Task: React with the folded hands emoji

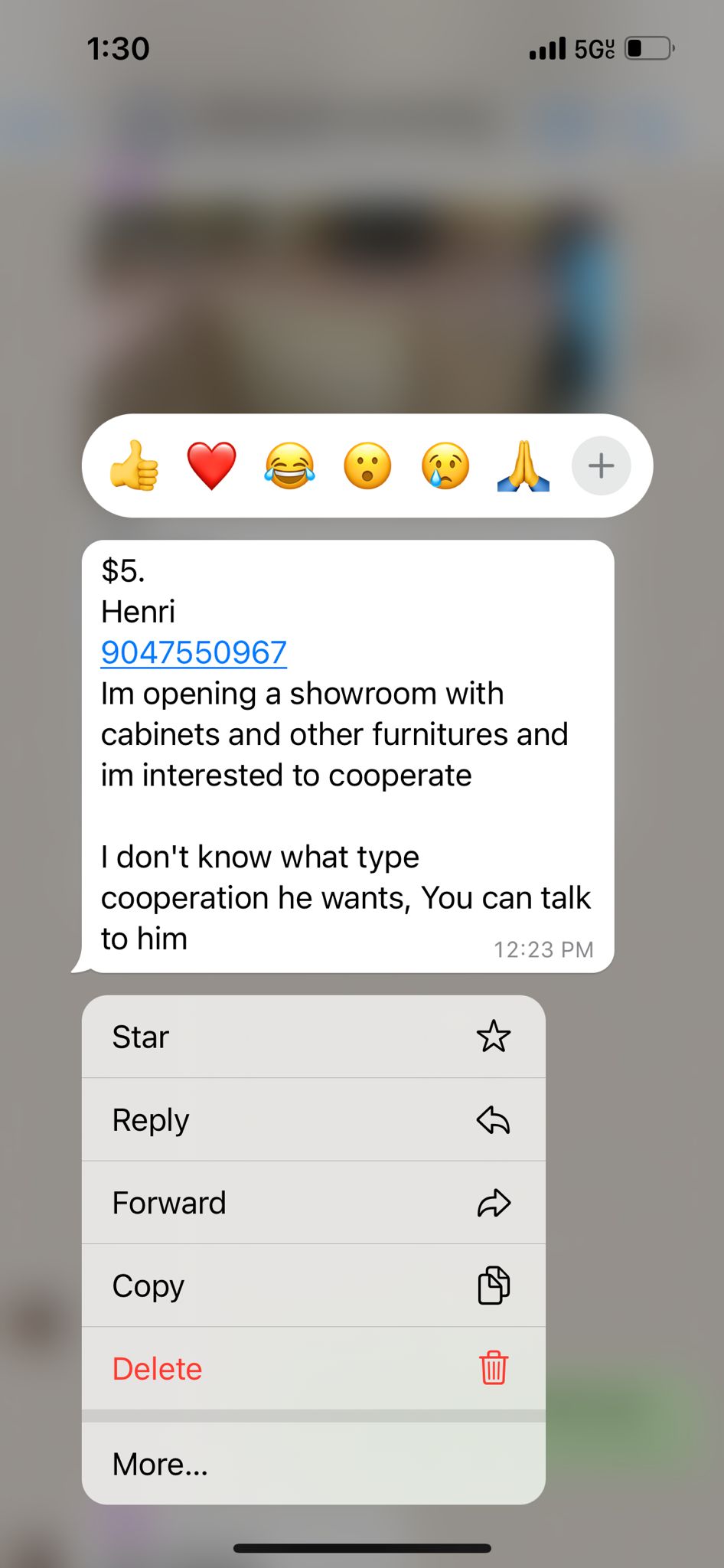Action: pyautogui.click(x=523, y=465)
